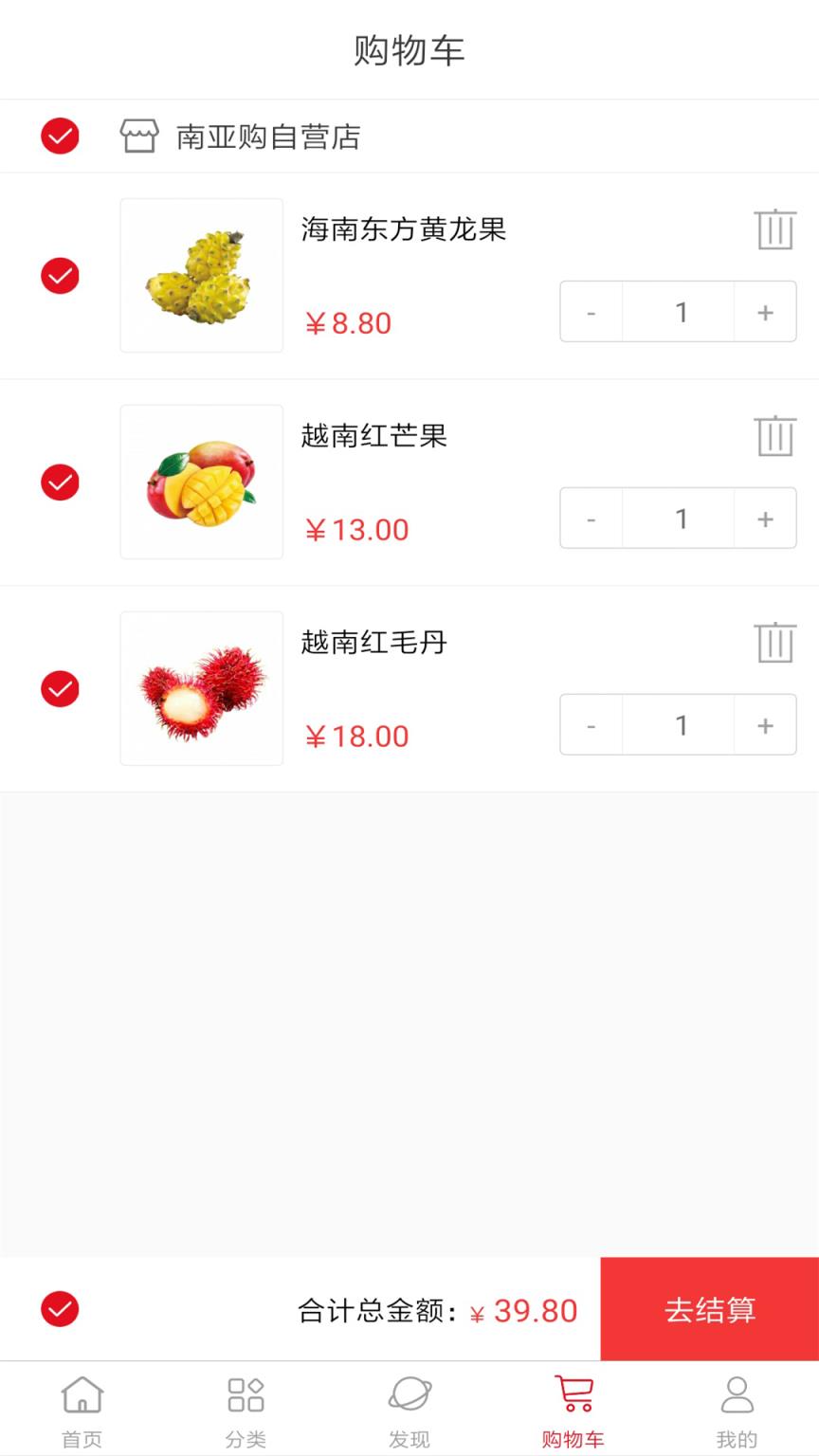Toggle the select-all checkbox at bottom

coord(60,1309)
